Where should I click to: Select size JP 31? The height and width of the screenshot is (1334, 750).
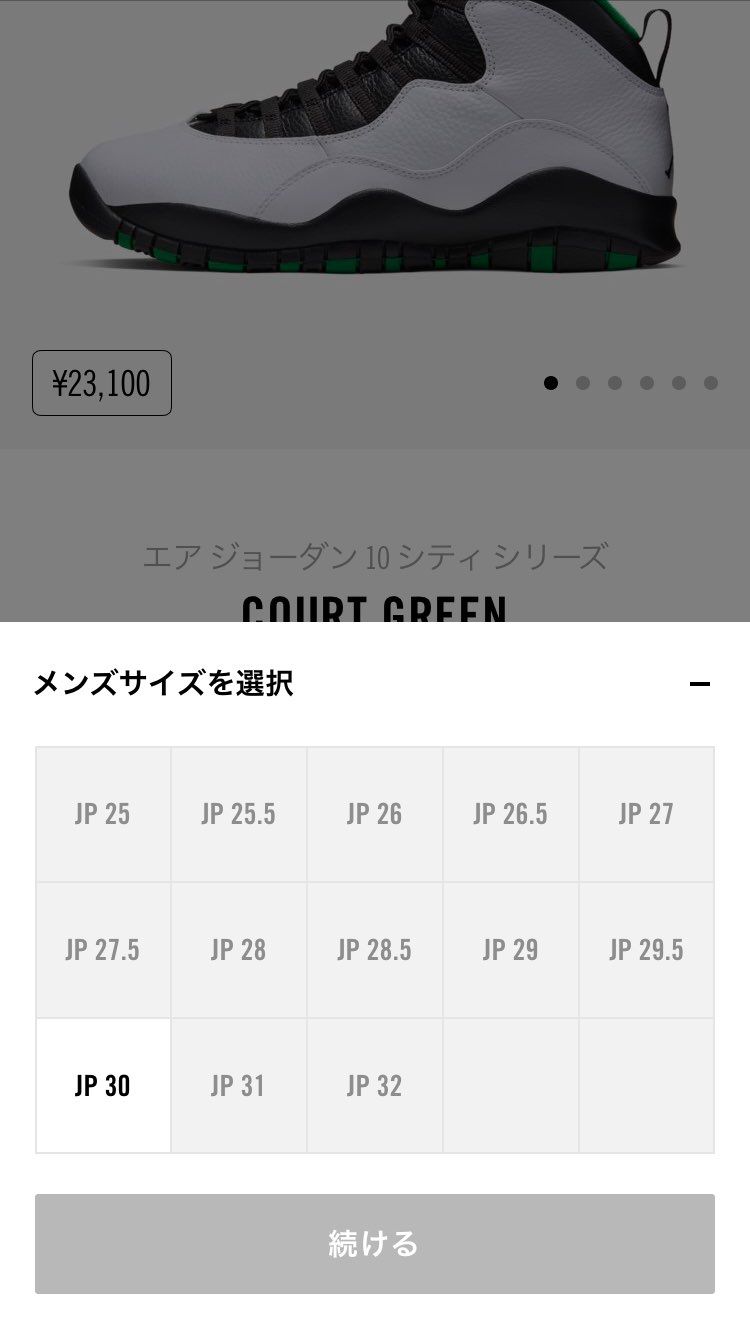pos(239,1086)
